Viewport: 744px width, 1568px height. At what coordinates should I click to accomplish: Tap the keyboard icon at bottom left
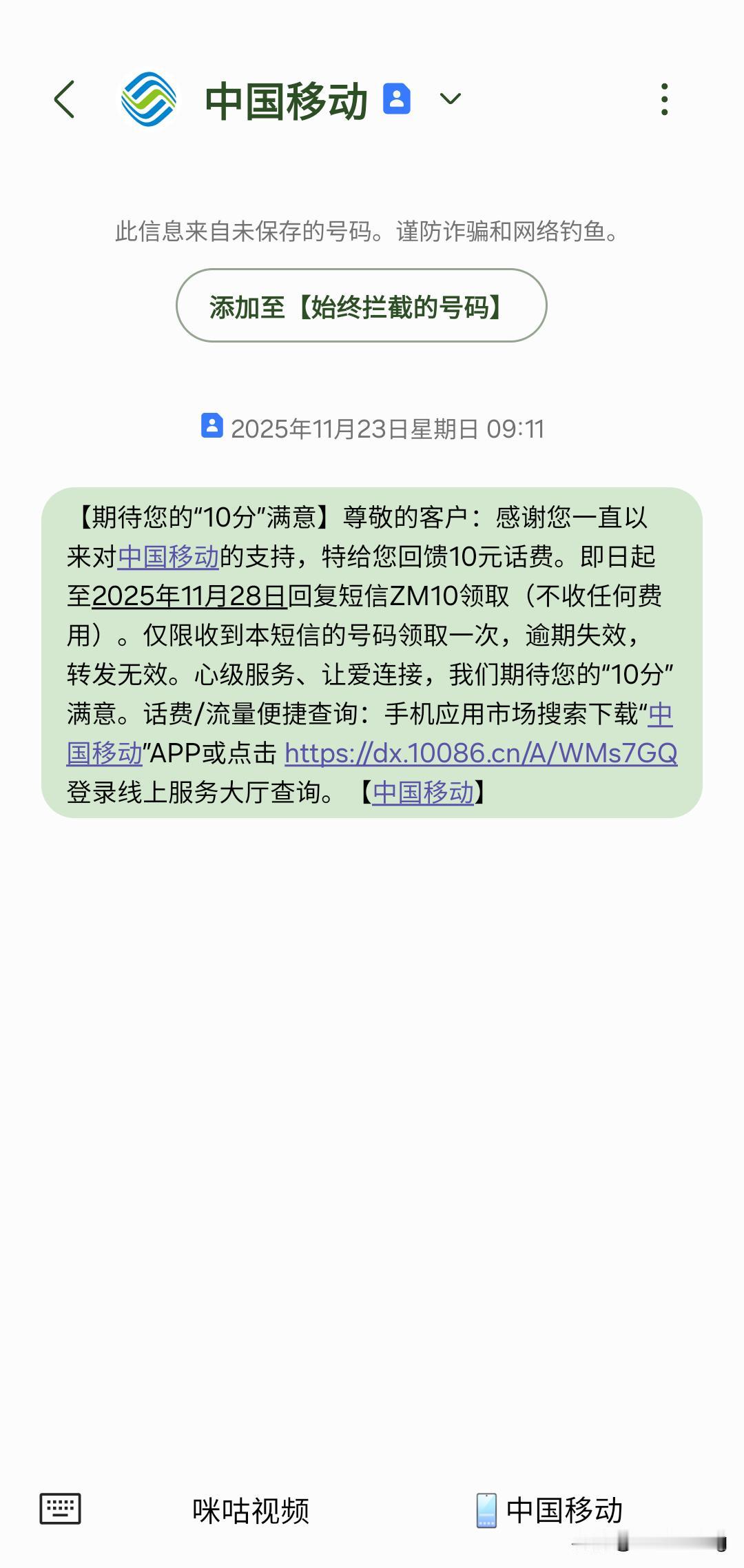61,1509
